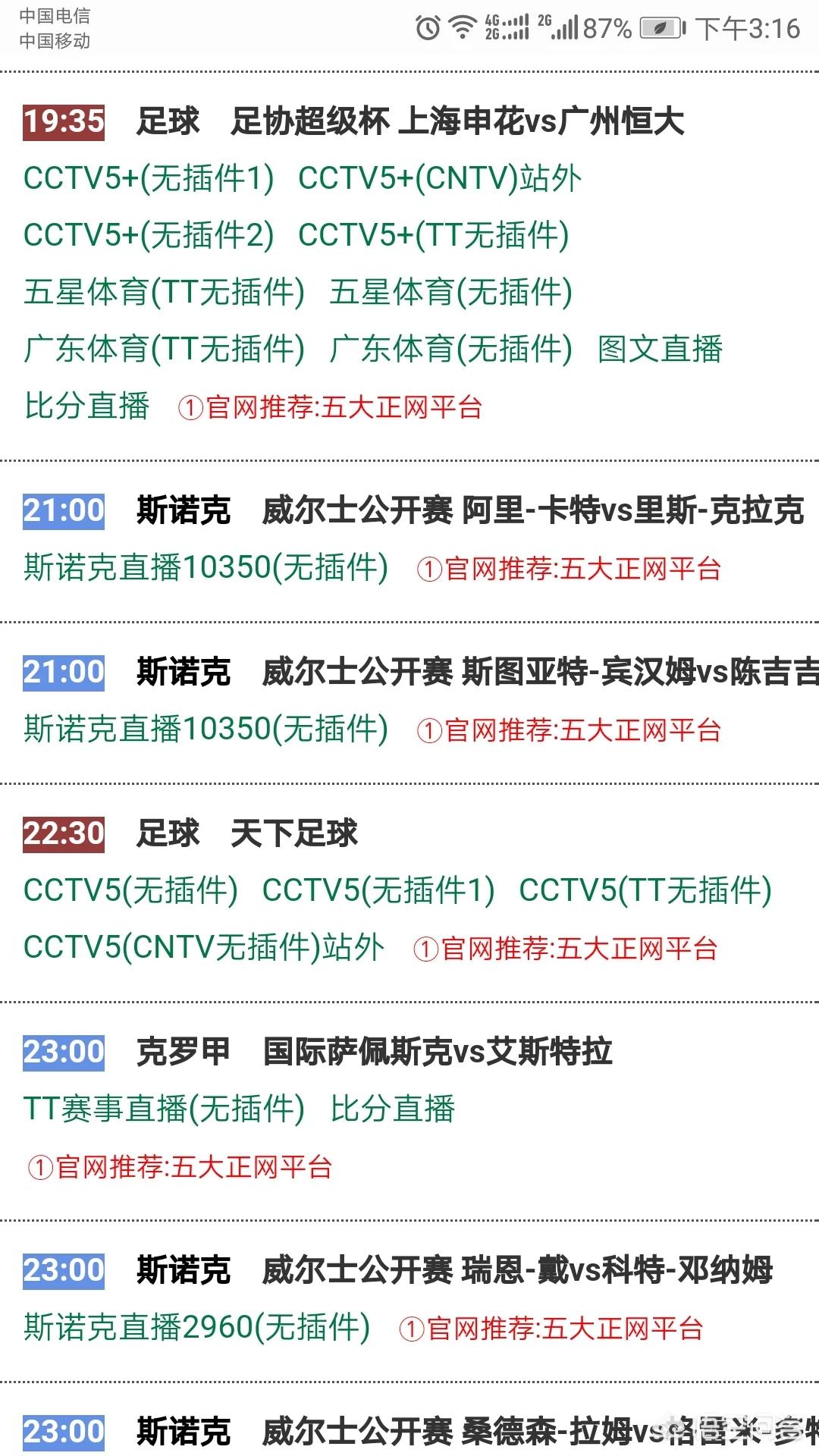Open CCTV5(TT无插件) link for 天下足球
The height and width of the screenshot is (1456, 819).
point(645,891)
